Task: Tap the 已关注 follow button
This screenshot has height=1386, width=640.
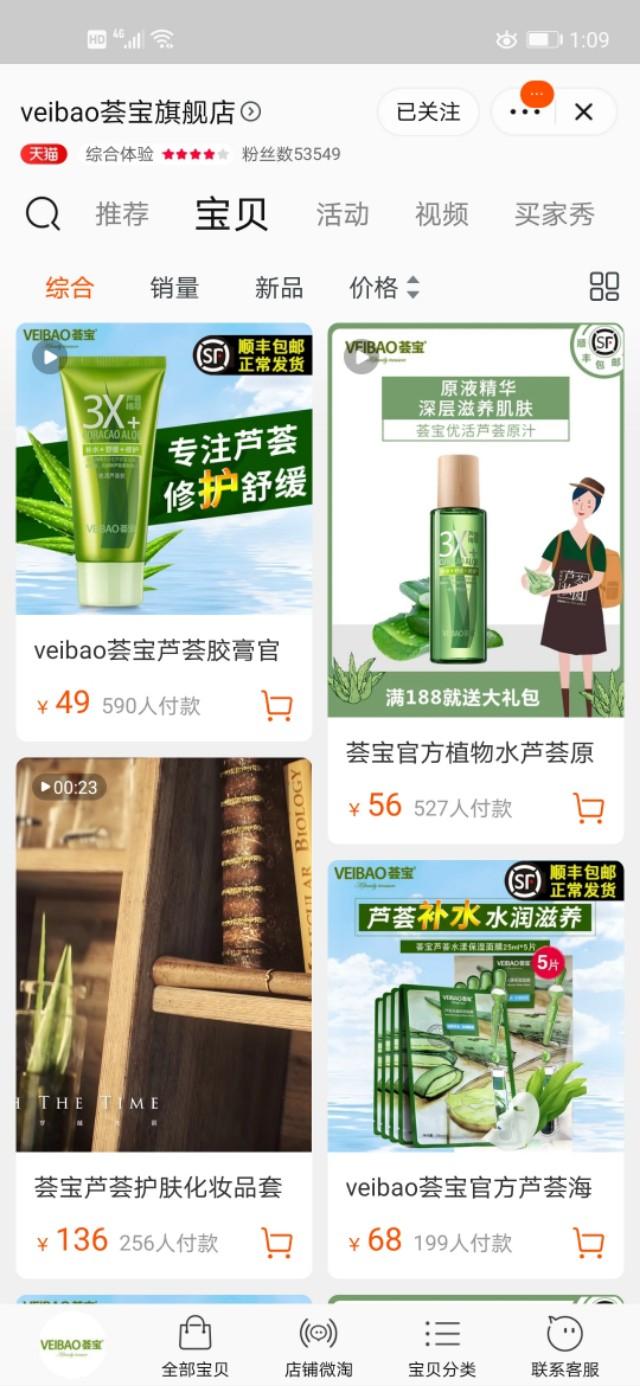Action: point(428,112)
